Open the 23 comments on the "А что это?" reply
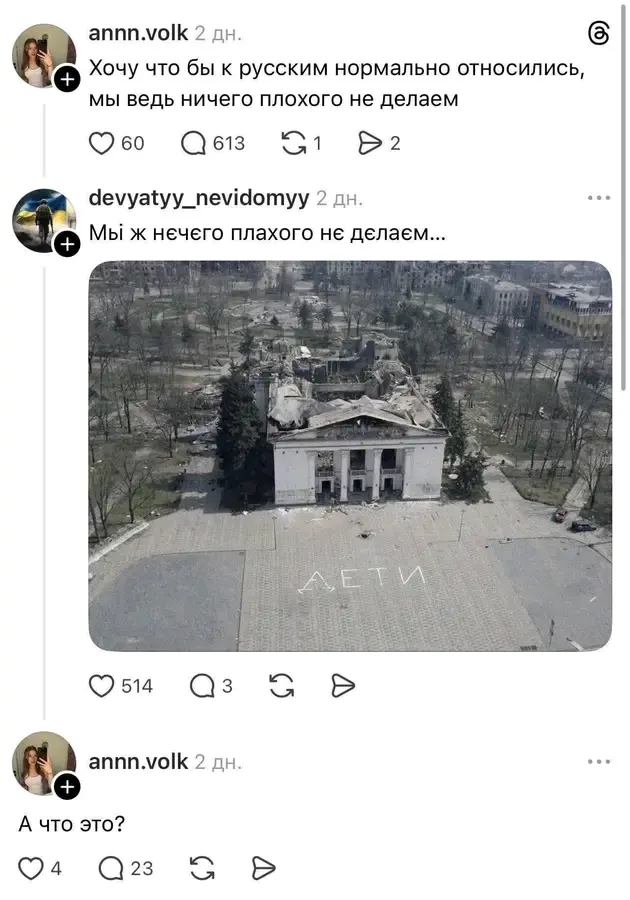This screenshot has width=630, height=900. coord(111,868)
